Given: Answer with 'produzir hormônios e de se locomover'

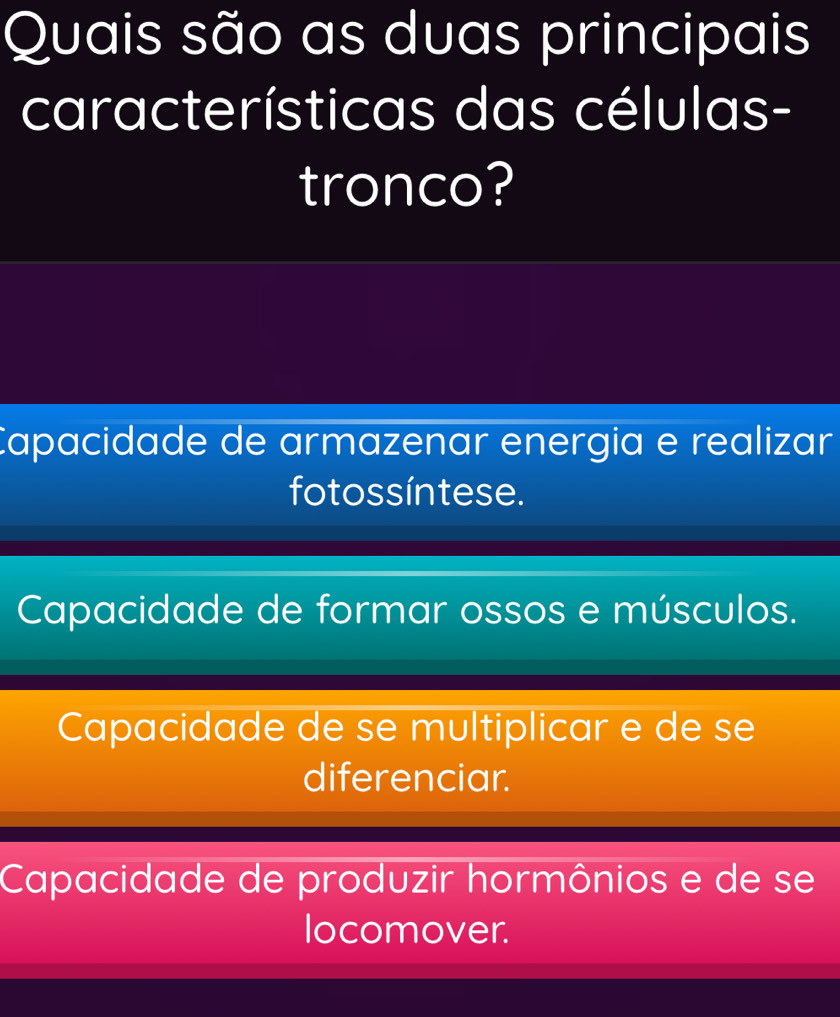Looking at the screenshot, I should click(x=420, y=904).
